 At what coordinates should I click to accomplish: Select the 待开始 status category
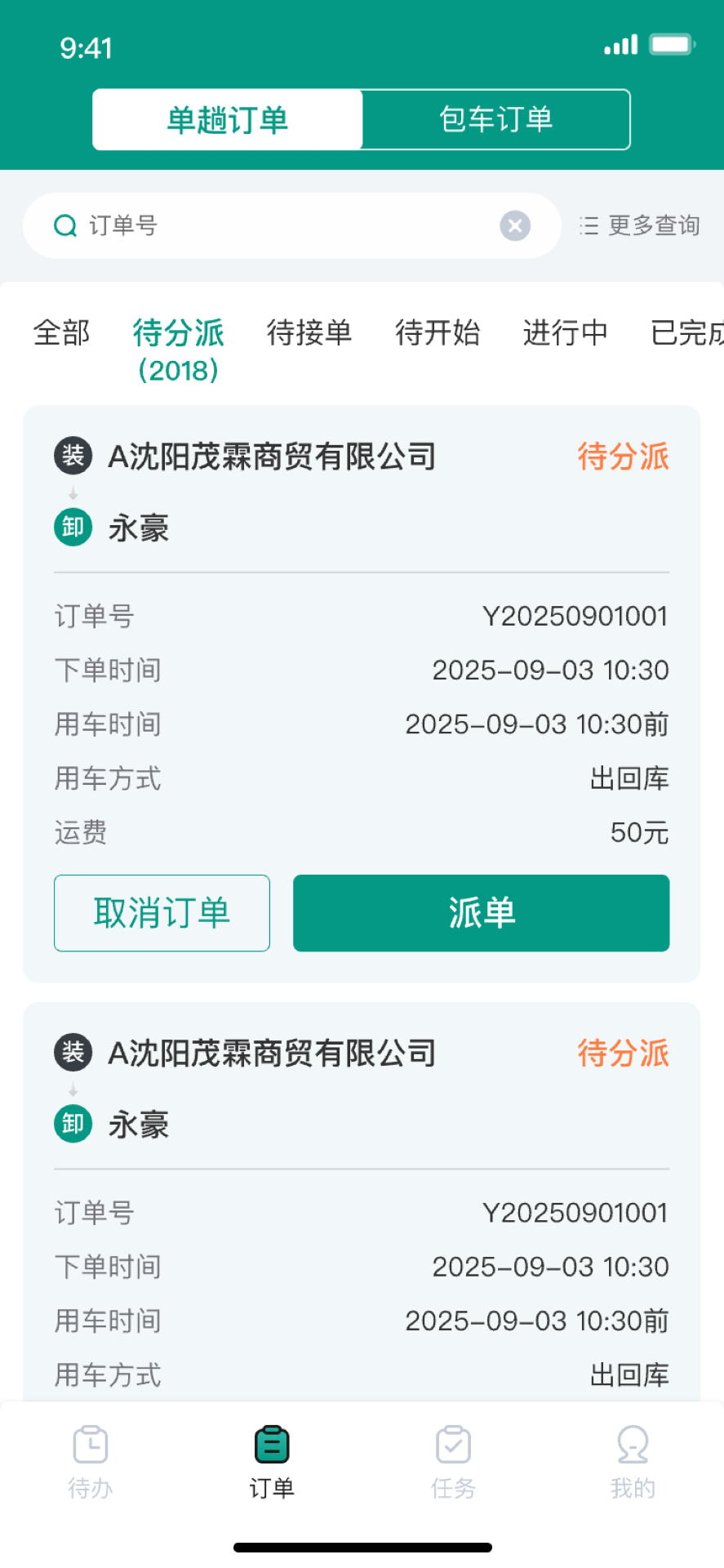[x=438, y=333]
